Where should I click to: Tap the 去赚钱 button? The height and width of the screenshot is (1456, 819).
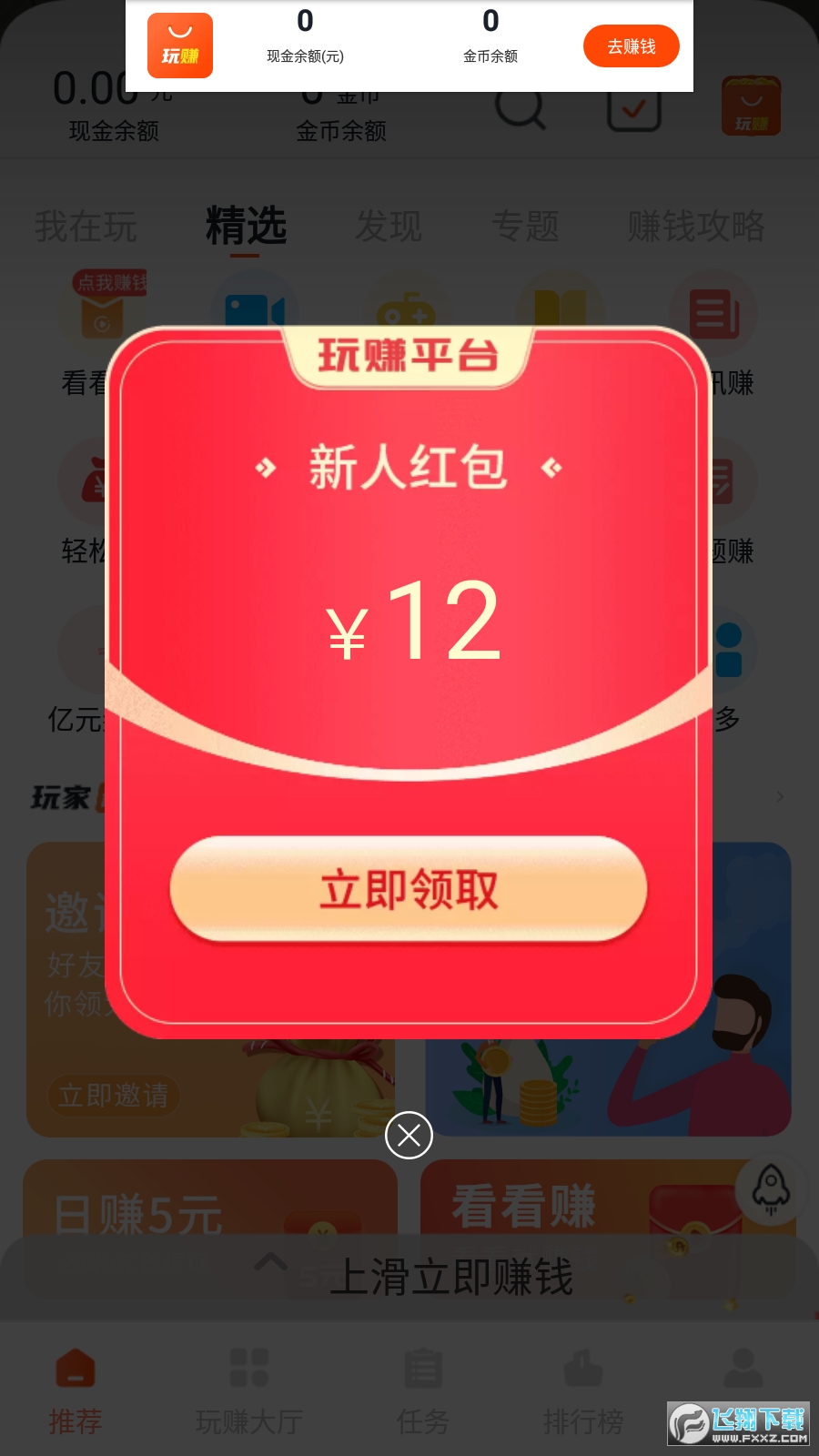pyautogui.click(x=631, y=46)
